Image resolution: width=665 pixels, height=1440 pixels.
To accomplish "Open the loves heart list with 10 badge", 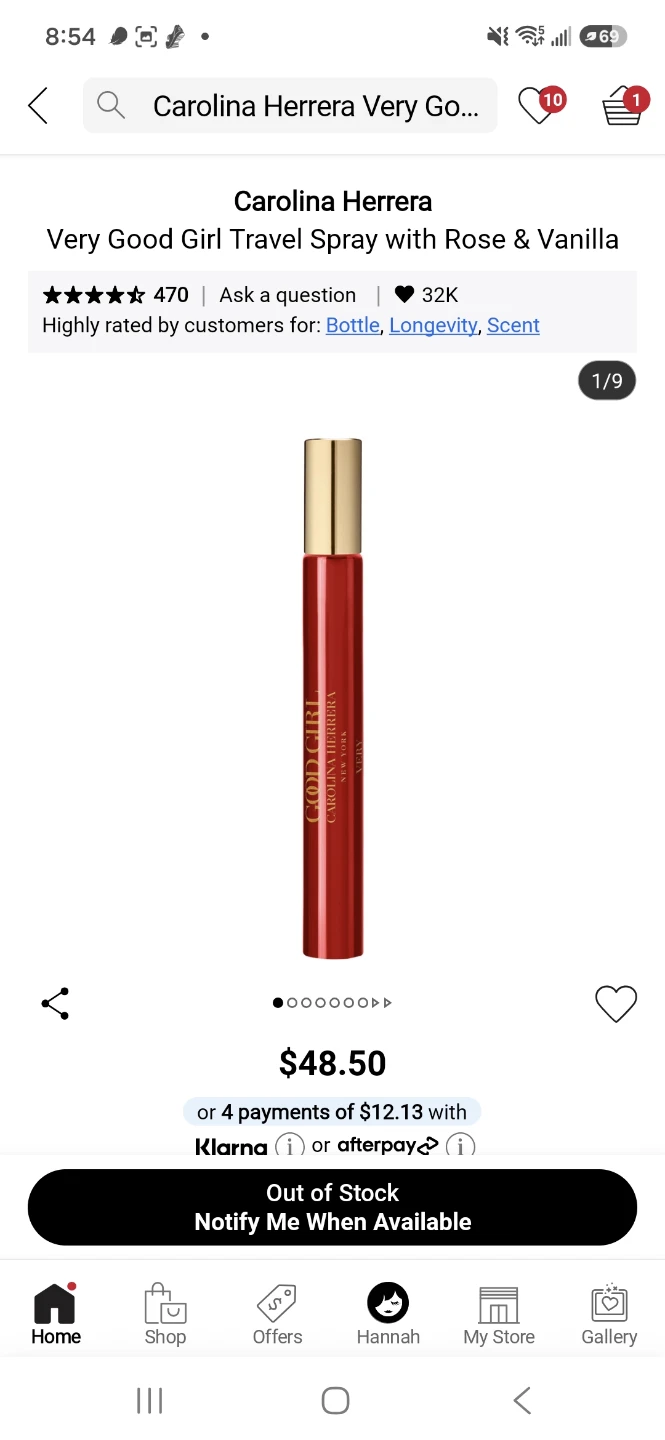I will click(x=541, y=104).
